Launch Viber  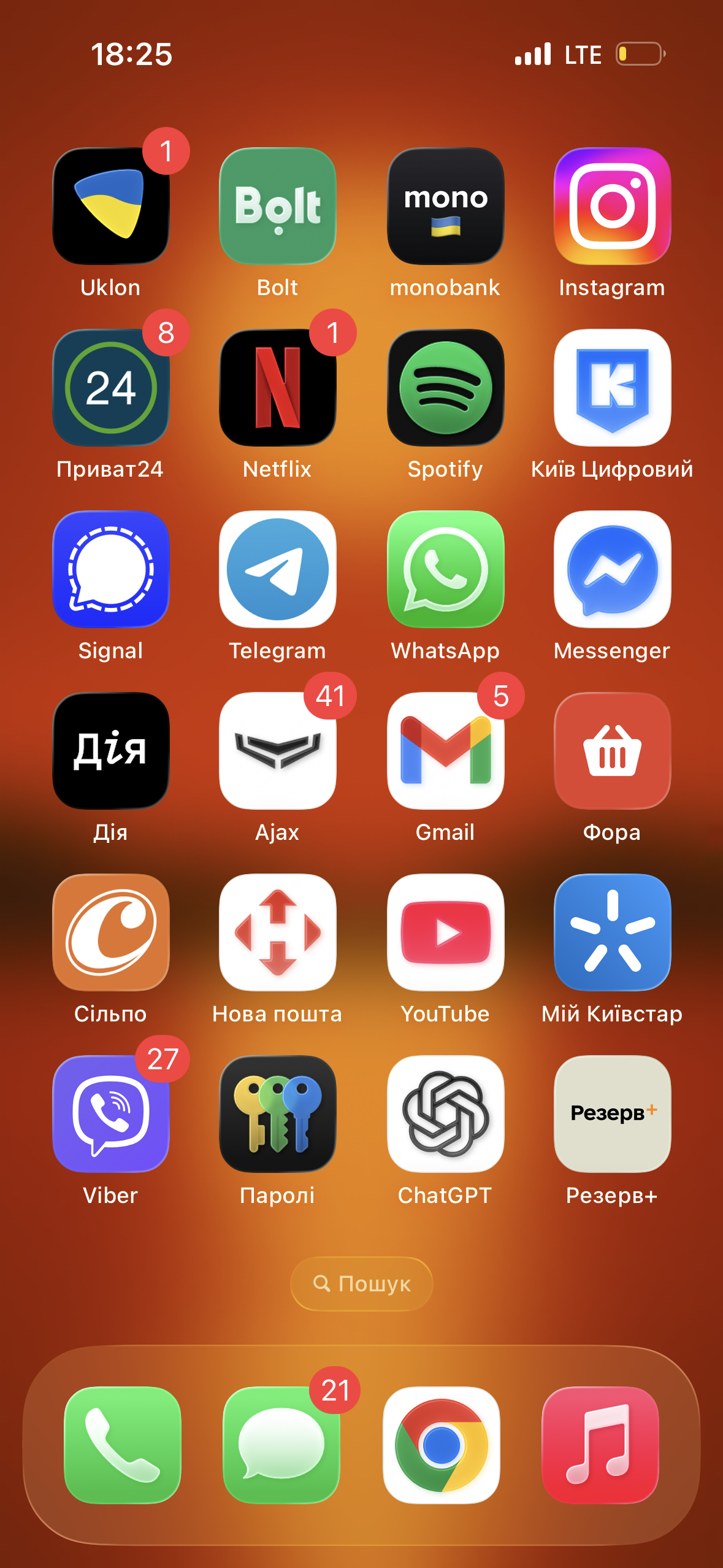tap(111, 1114)
